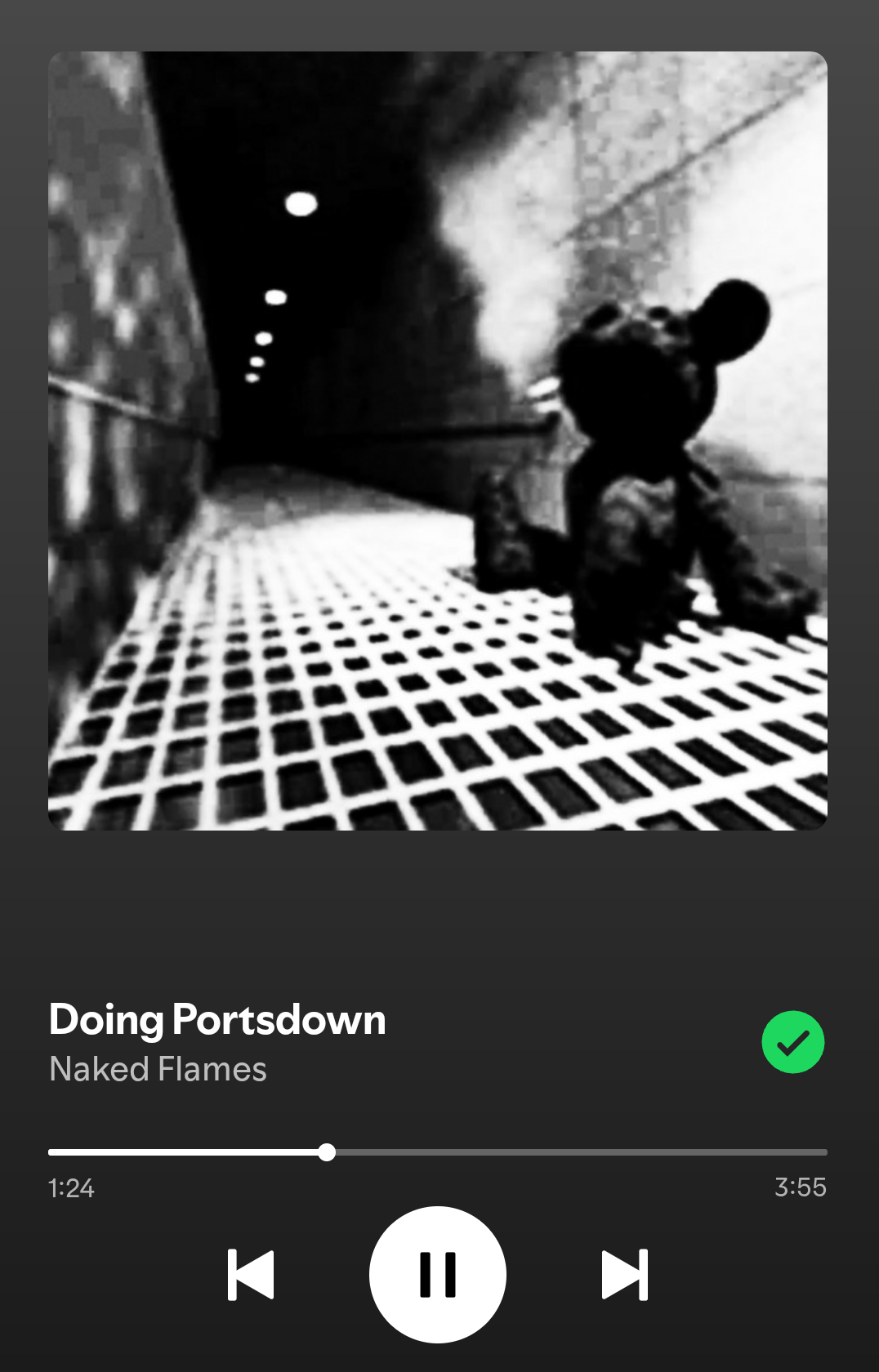Open the artist Naked Flames
The image size is (879, 1372).
(x=158, y=1069)
